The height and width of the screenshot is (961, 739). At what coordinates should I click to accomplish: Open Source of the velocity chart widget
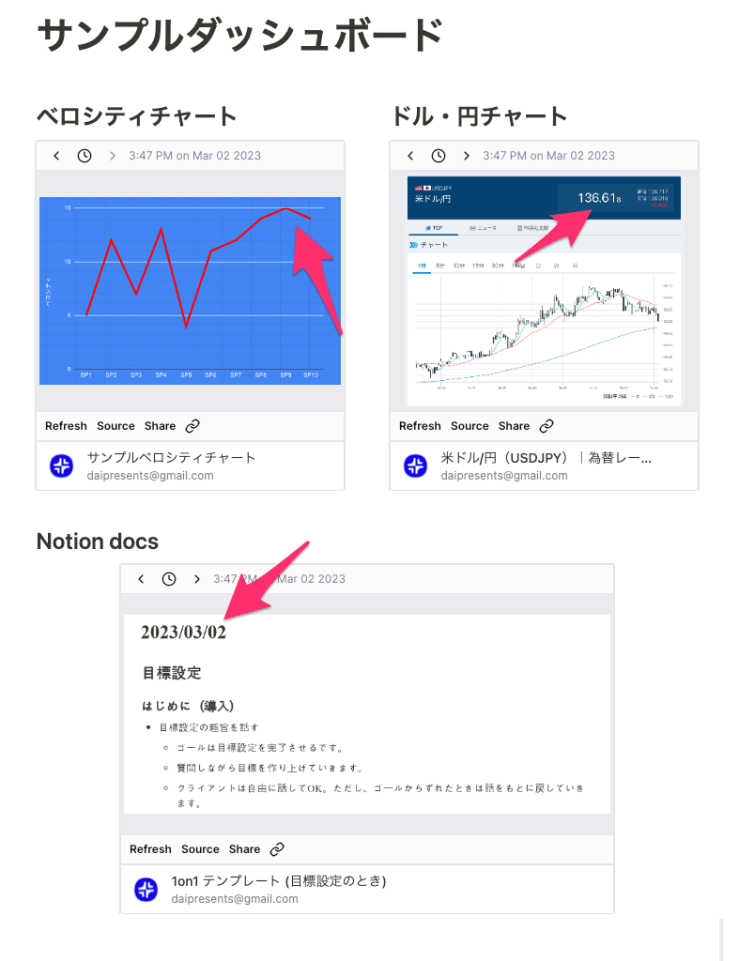116,426
